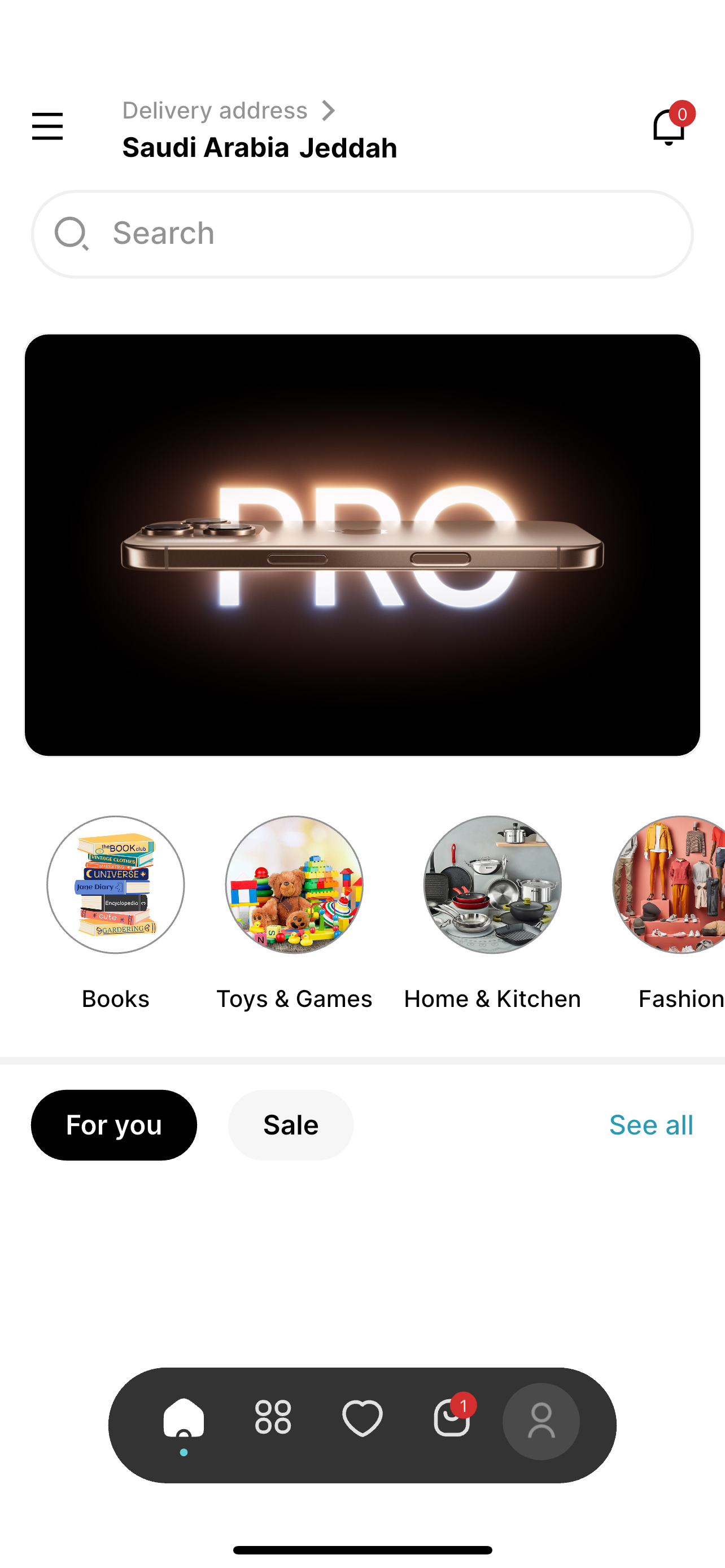Image resolution: width=725 pixels, height=1568 pixels.
Task: Open the PRO phone promo banner
Action: click(x=362, y=545)
